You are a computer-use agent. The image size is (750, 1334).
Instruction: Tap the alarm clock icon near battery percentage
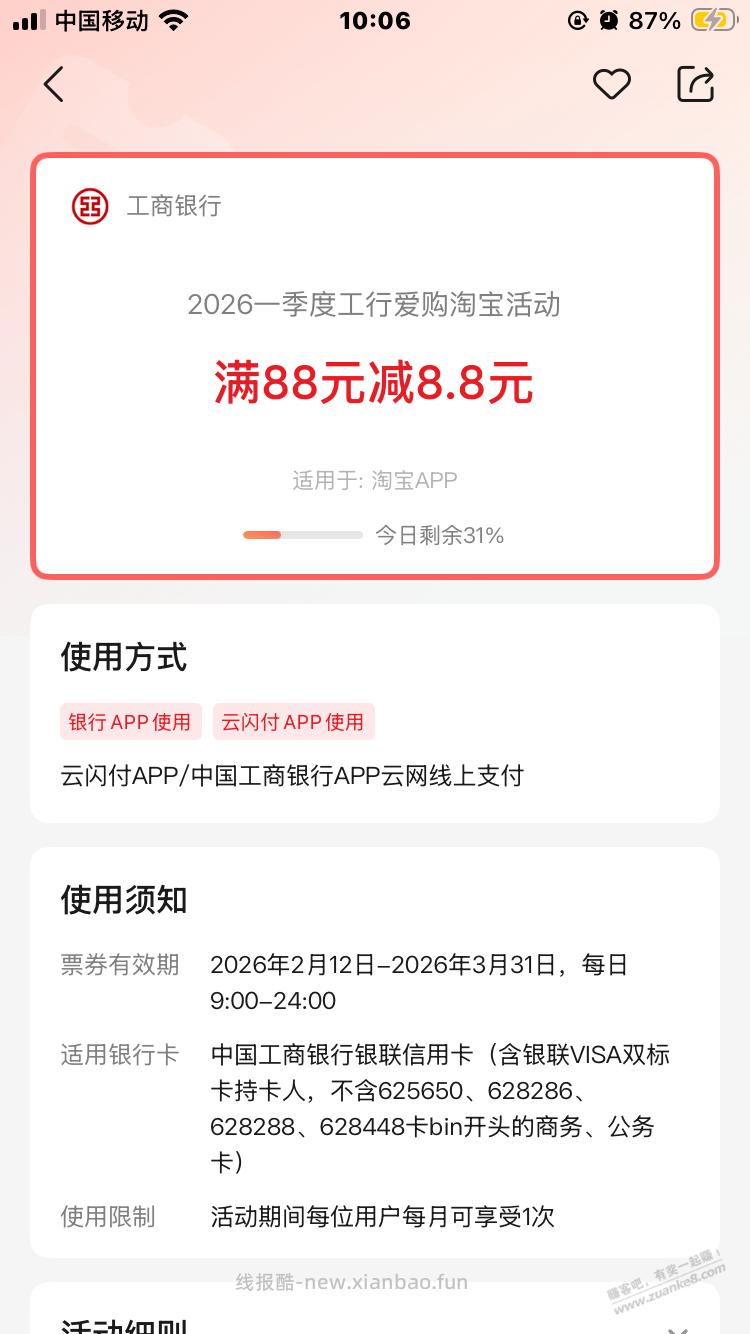coord(610,20)
